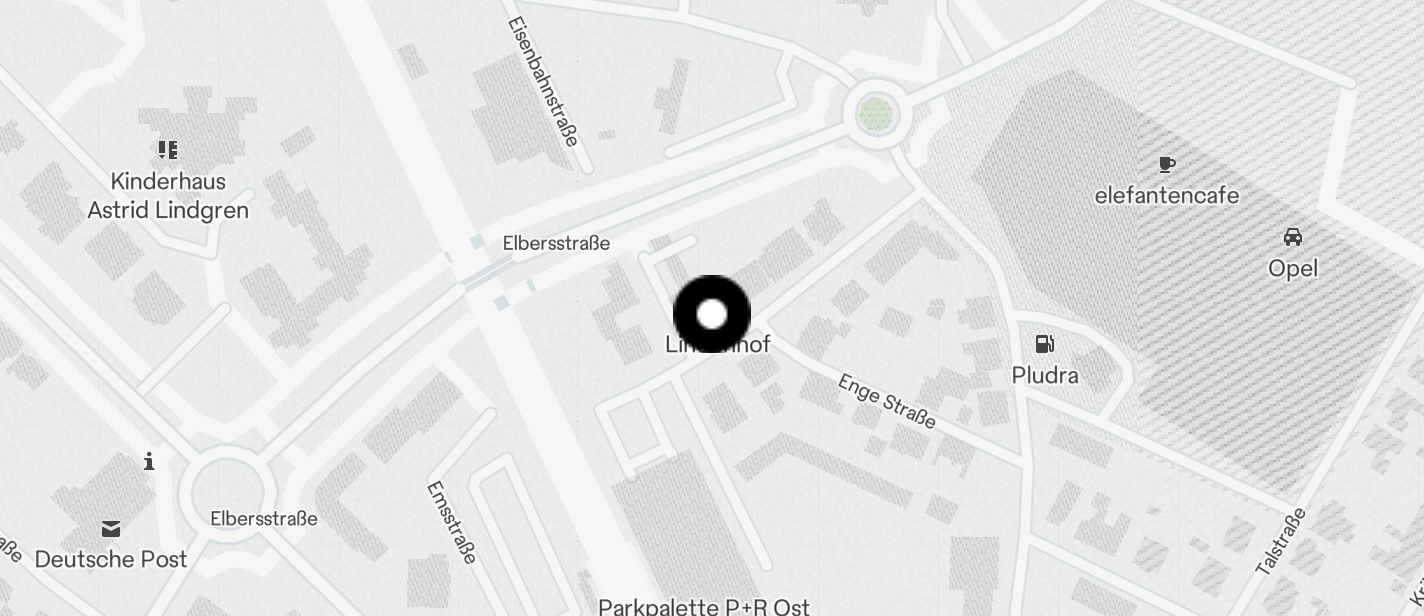Open the Kinderhaus Astrid Lindgren marker
The width and height of the screenshot is (1424, 616).
click(167, 150)
